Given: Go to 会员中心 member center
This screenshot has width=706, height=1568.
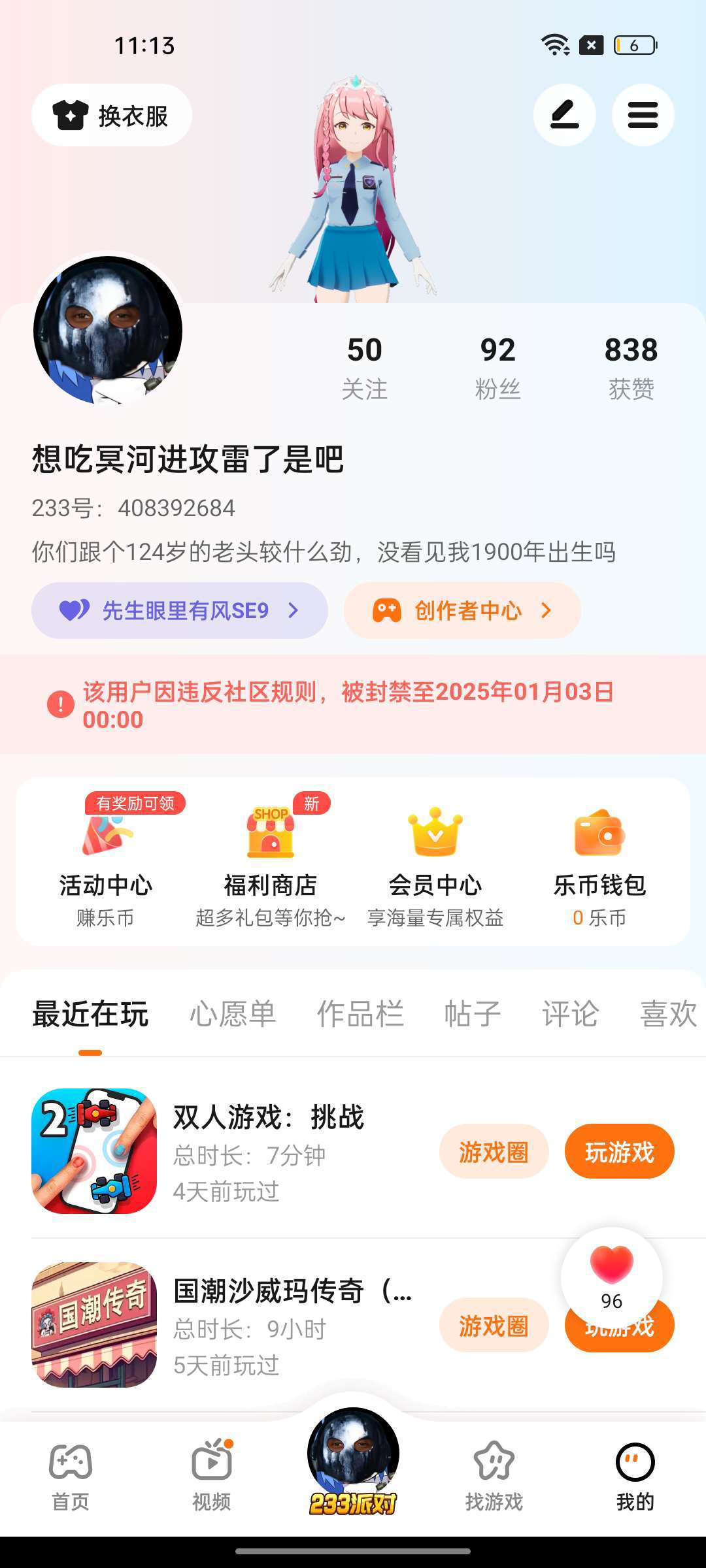Looking at the screenshot, I should coord(435,861).
